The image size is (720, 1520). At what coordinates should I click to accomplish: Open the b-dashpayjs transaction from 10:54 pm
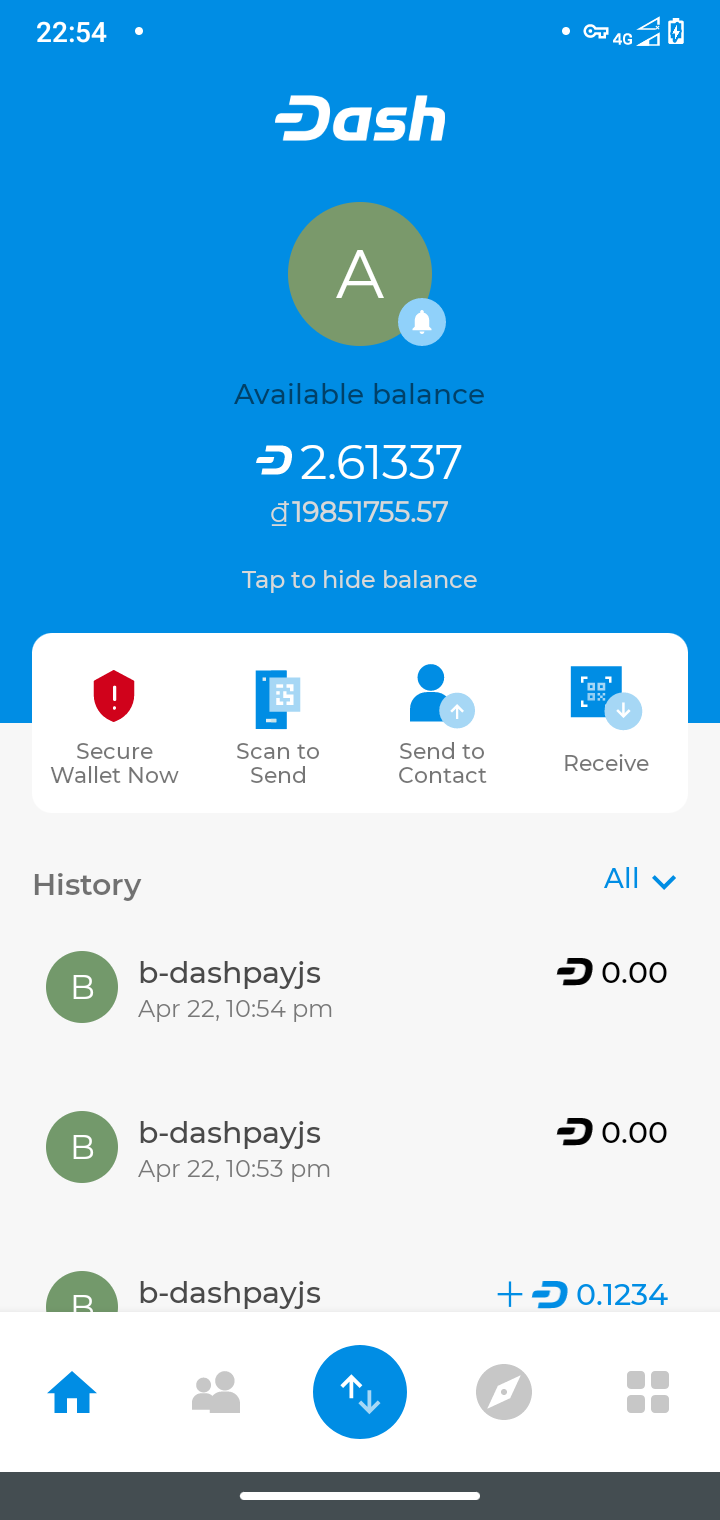[359, 987]
